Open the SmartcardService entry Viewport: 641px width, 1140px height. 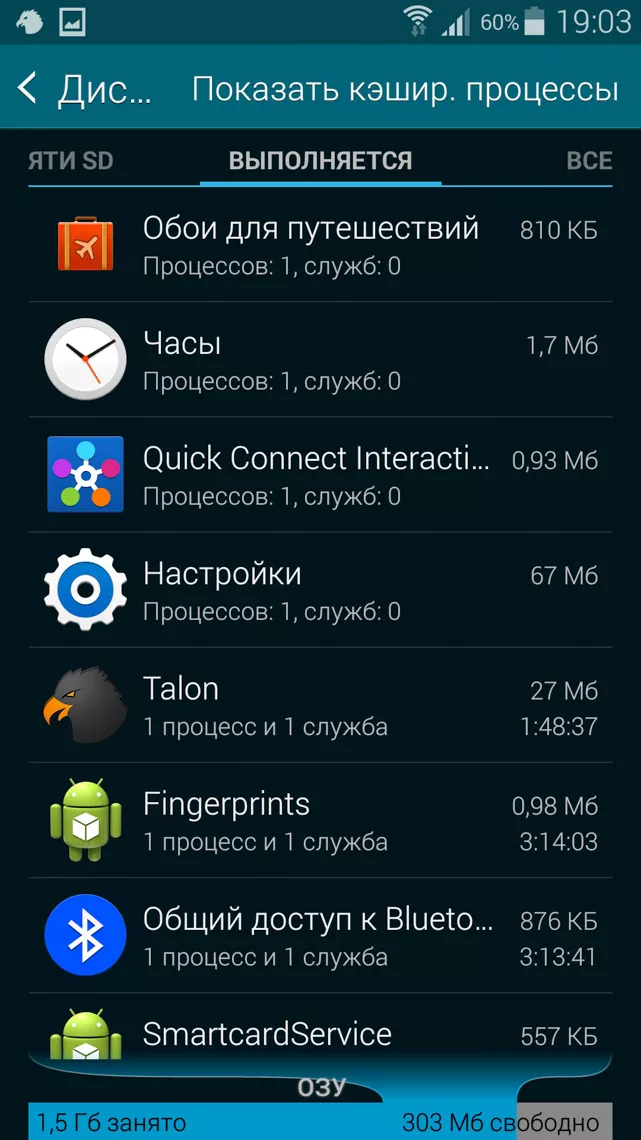(x=320, y=1032)
